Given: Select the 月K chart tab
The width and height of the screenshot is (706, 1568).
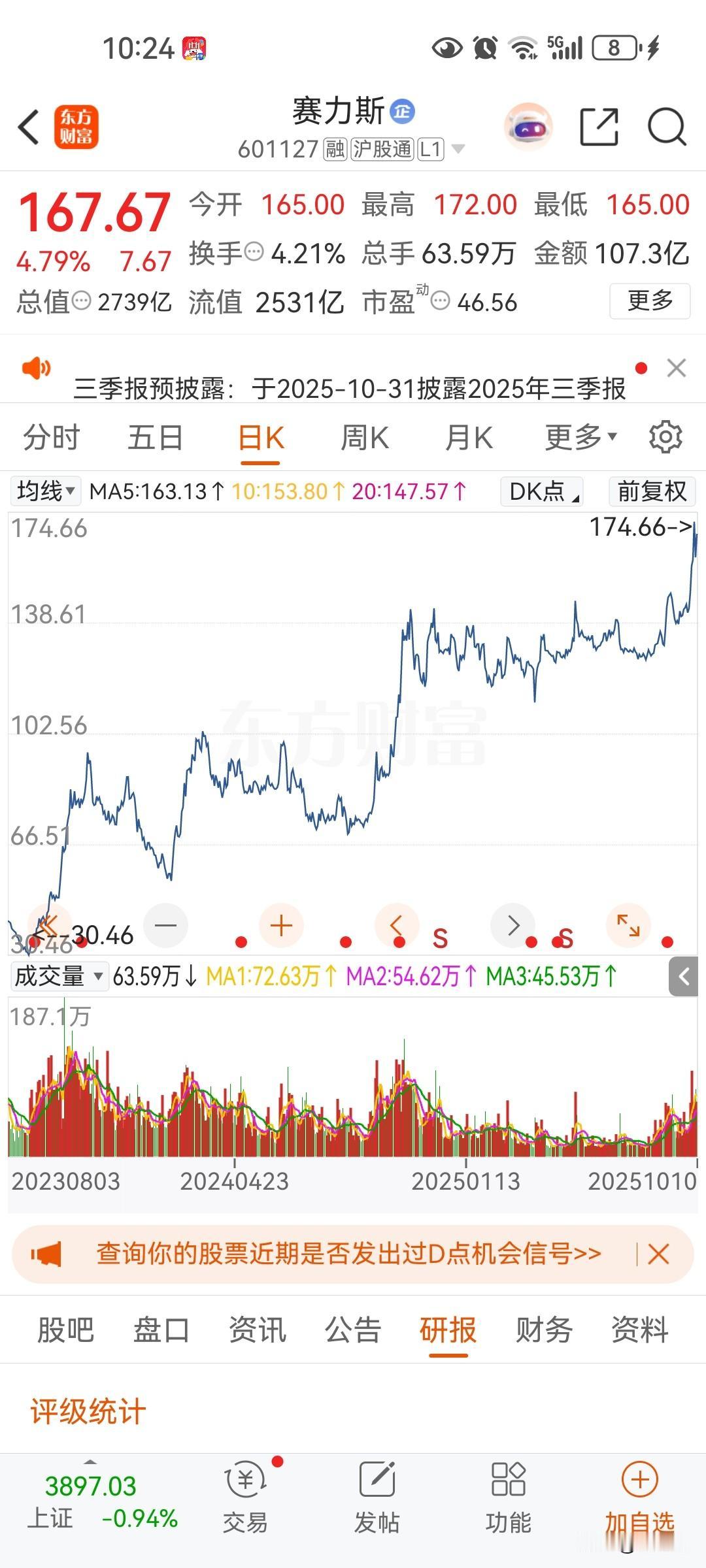Looking at the screenshot, I should tap(469, 438).
